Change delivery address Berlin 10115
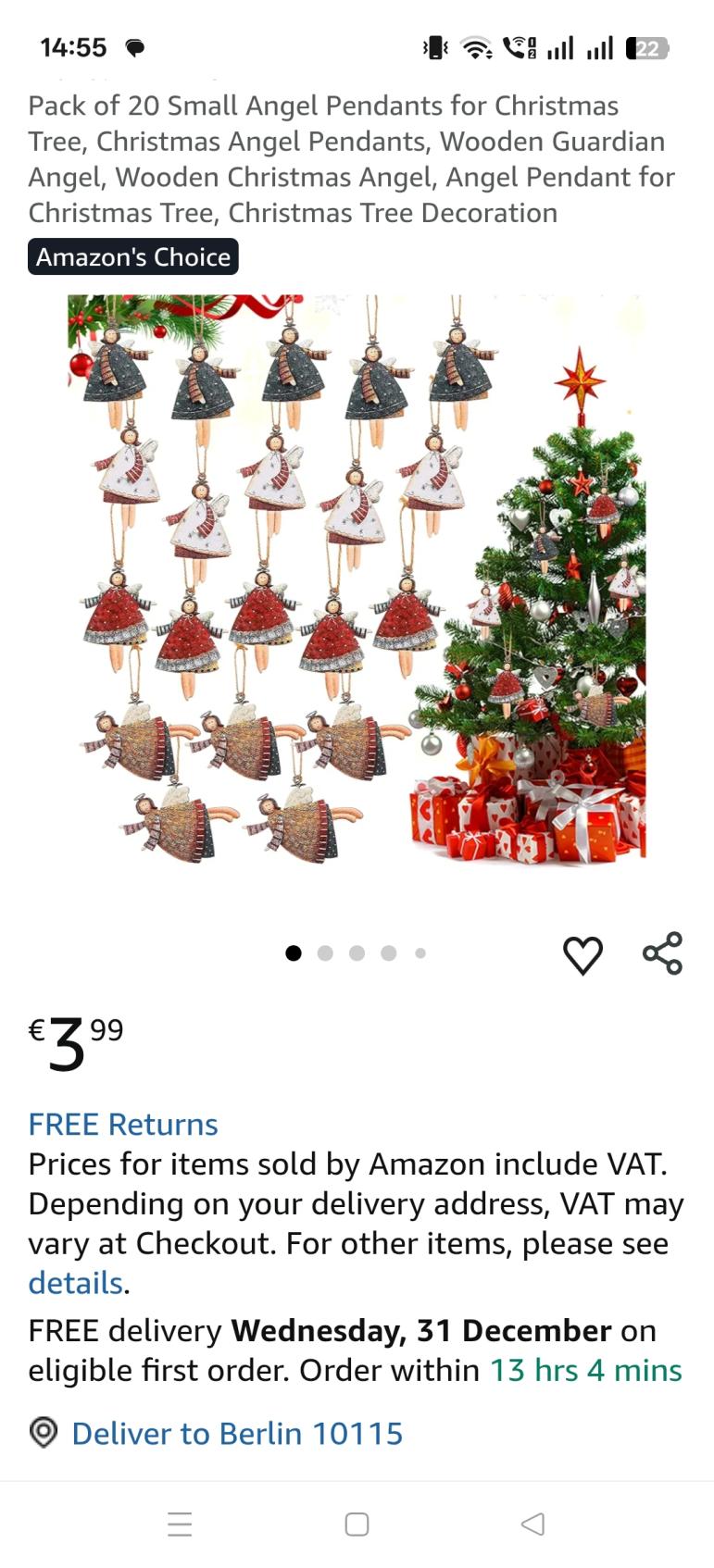 [x=236, y=1433]
